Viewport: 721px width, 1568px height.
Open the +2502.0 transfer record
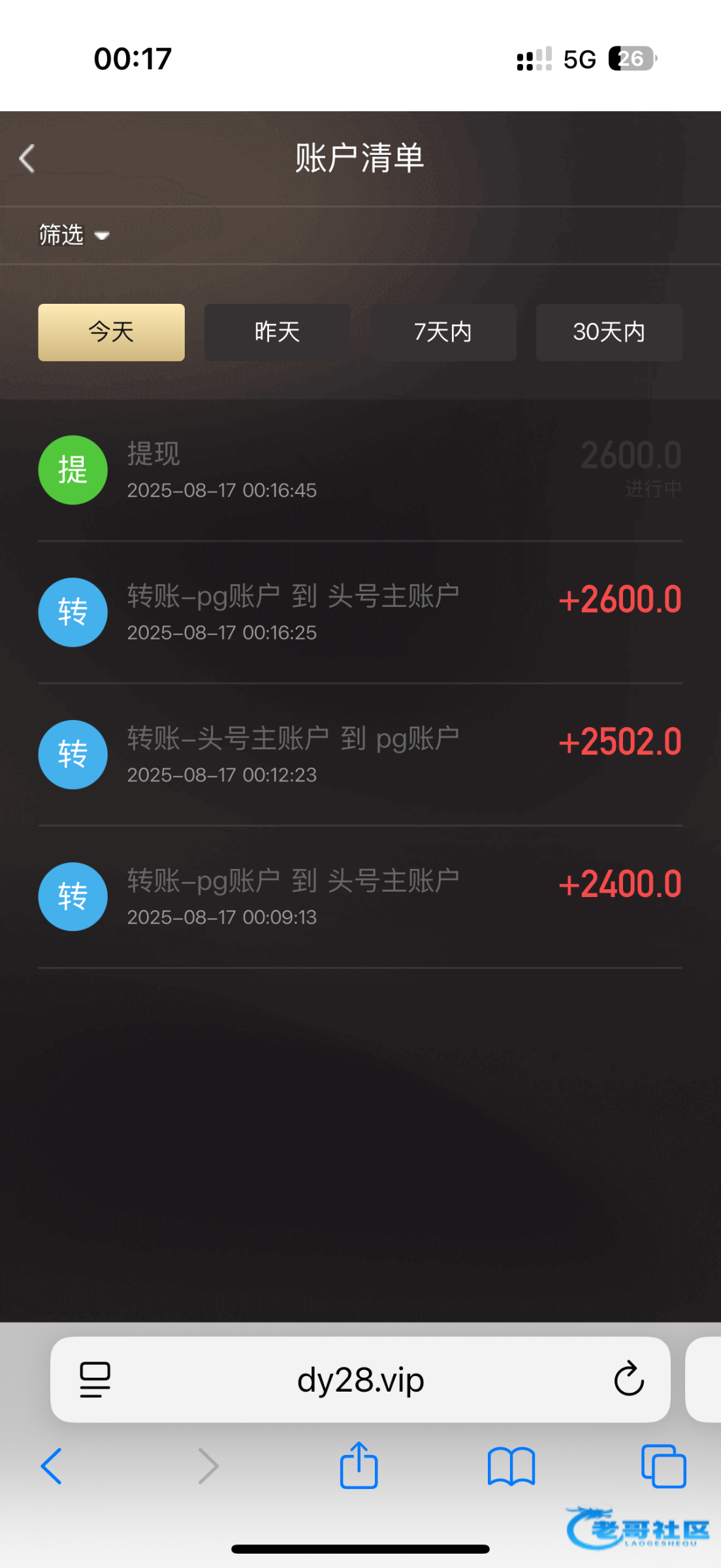[x=360, y=755]
